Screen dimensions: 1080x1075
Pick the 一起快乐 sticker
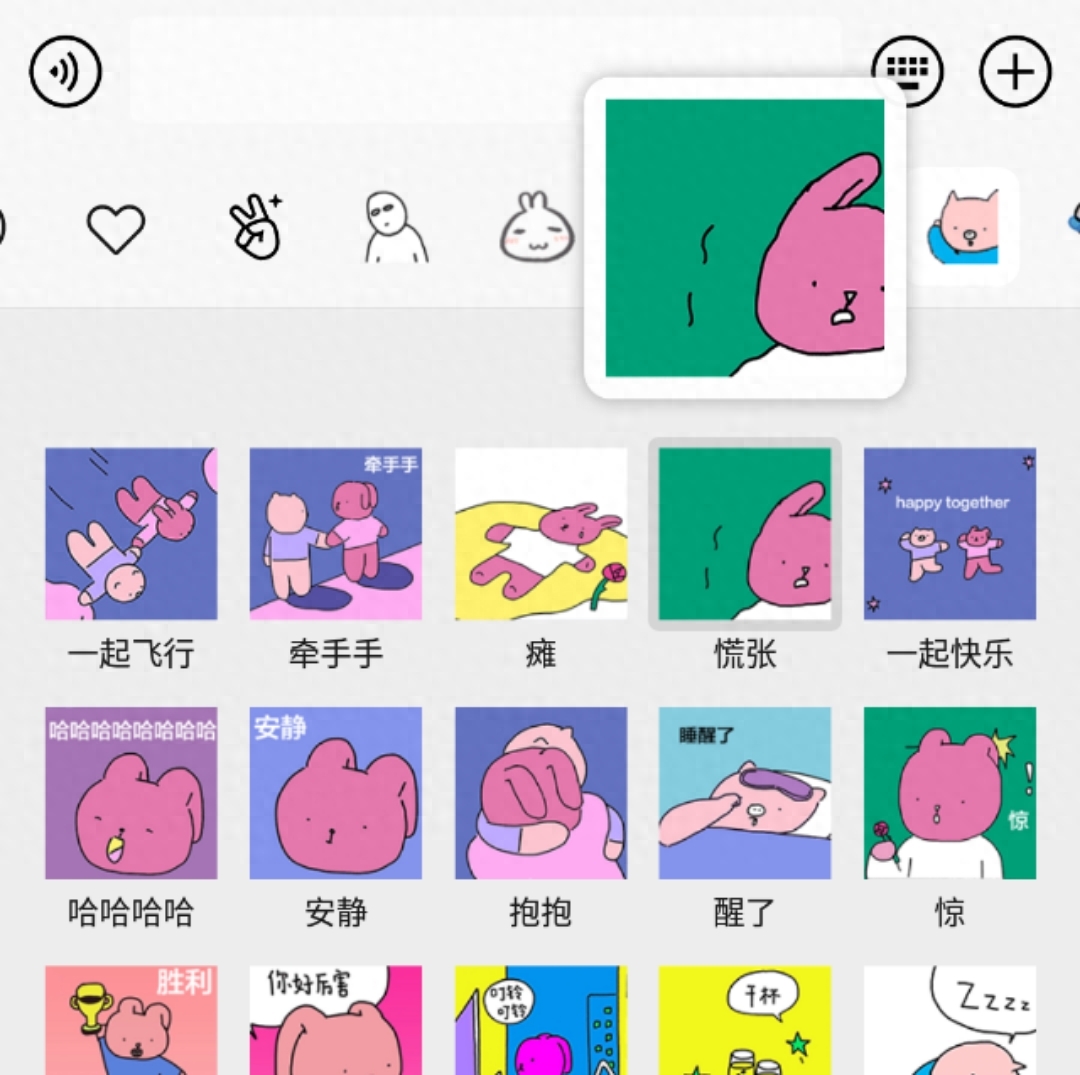pos(950,534)
